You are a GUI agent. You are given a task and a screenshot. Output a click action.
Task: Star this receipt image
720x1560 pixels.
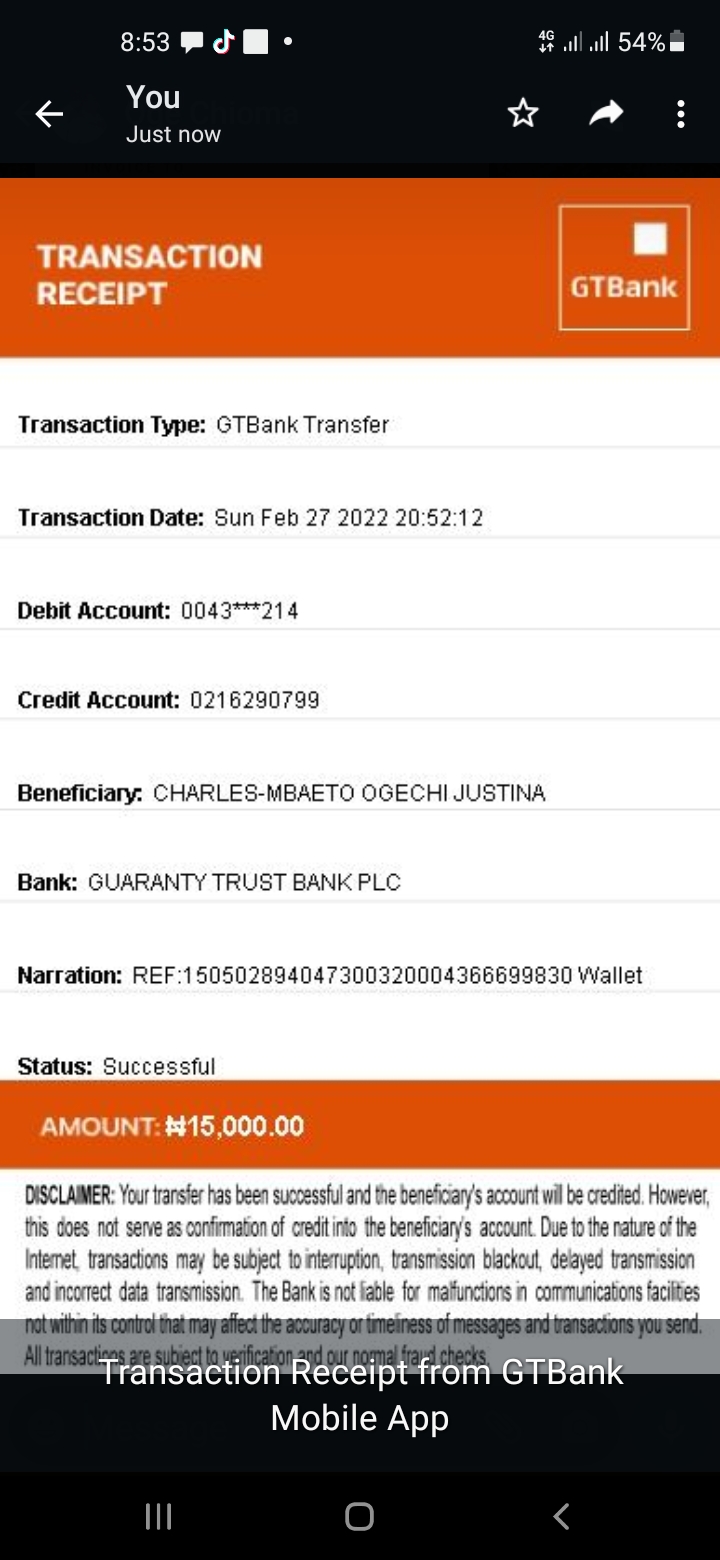pyautogui.click(x=523, y=114)
